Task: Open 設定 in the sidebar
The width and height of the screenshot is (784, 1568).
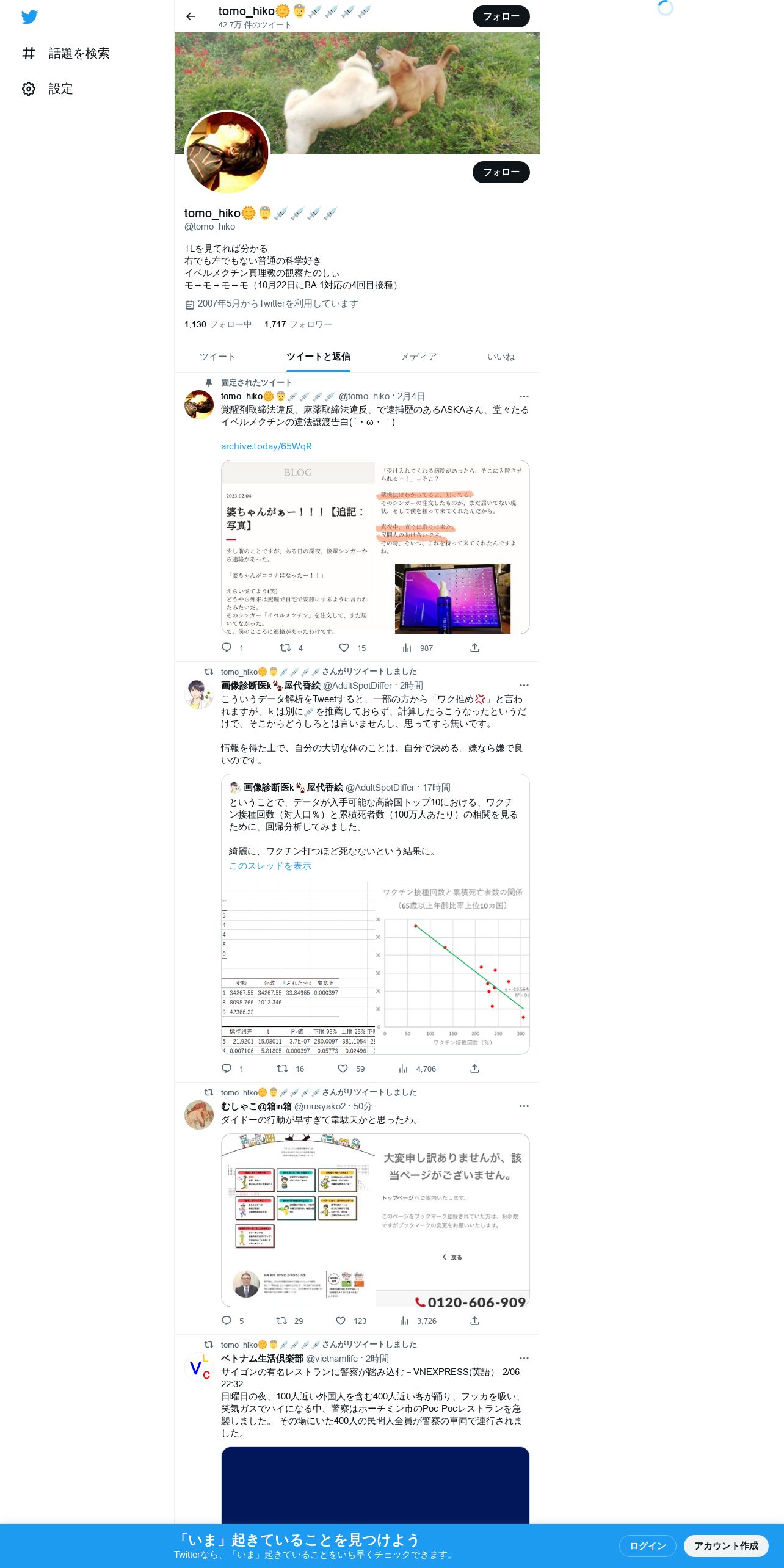Action: pyautogui.click(x=48, y=89)
